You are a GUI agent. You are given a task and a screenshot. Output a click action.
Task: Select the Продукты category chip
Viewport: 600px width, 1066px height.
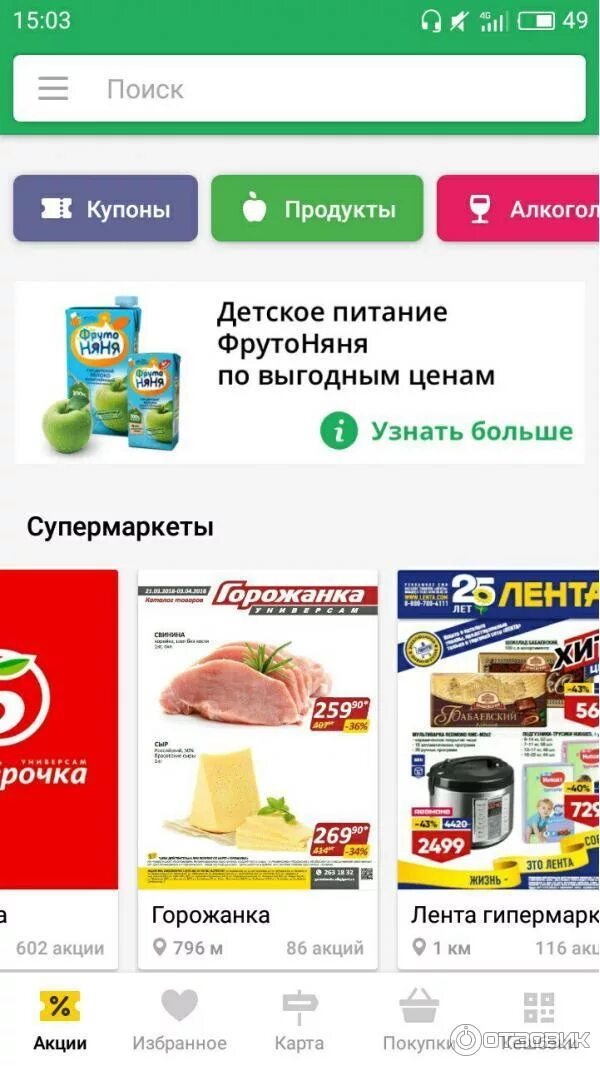coord(317,209)
